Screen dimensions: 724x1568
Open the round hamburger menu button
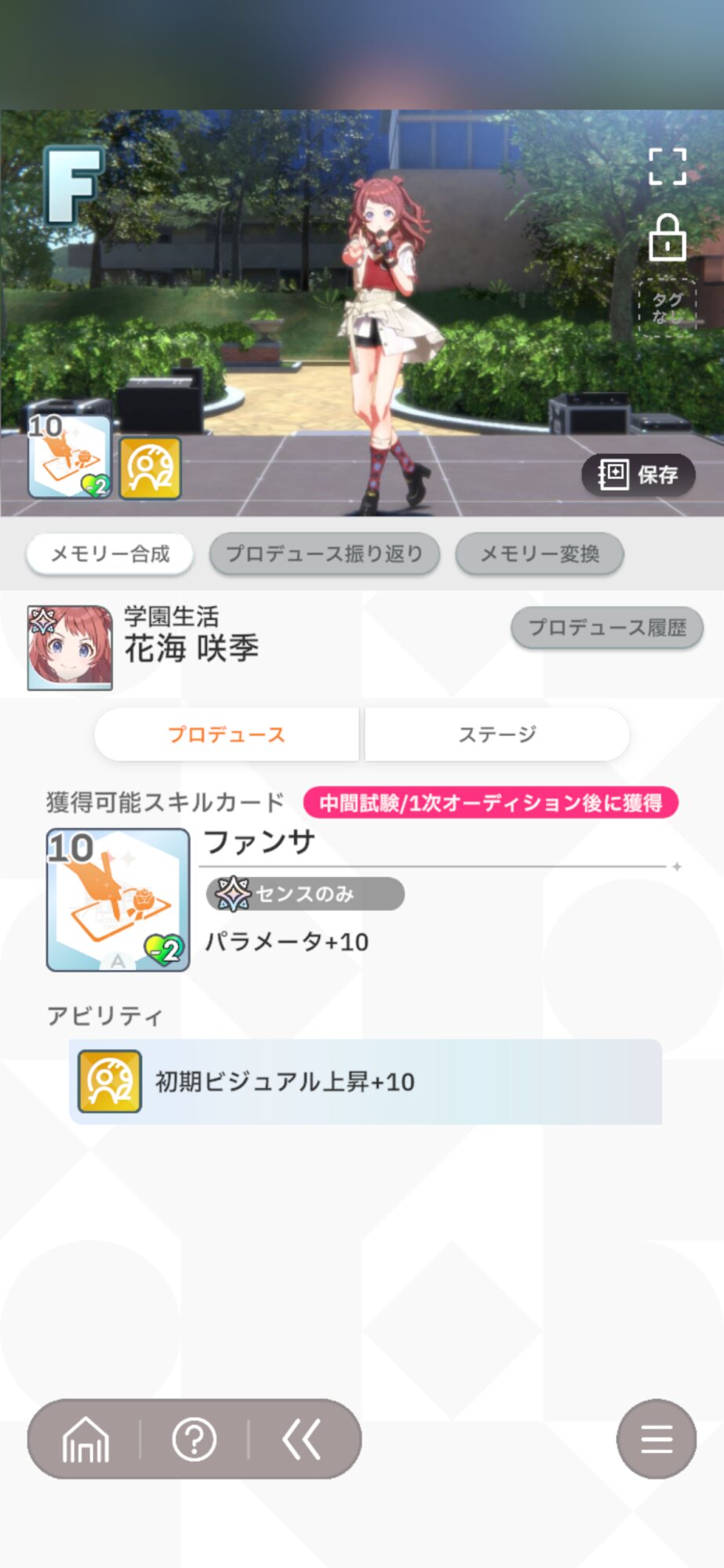click(x=657, y=1439)
